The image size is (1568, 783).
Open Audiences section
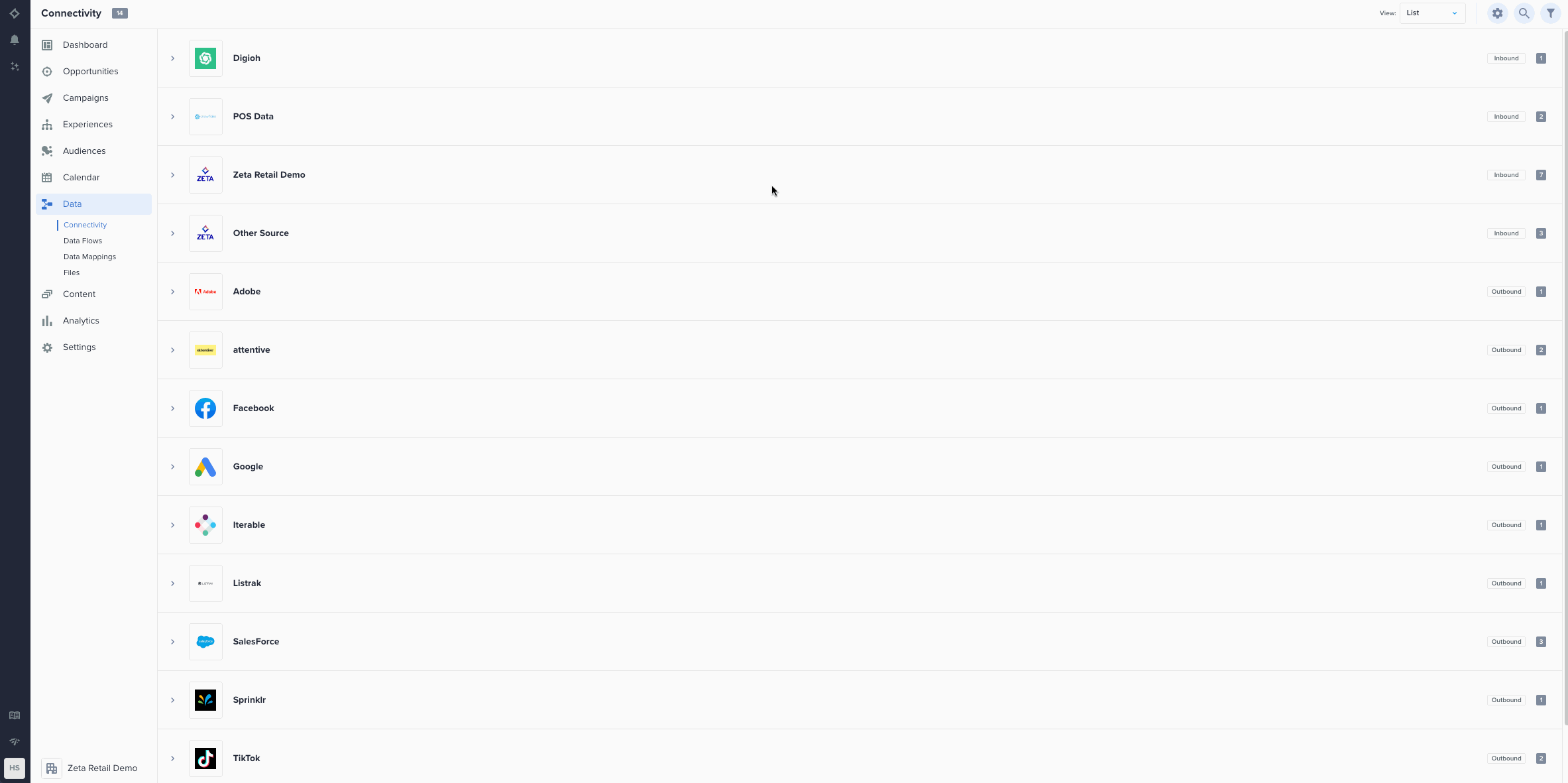point(84,151)
